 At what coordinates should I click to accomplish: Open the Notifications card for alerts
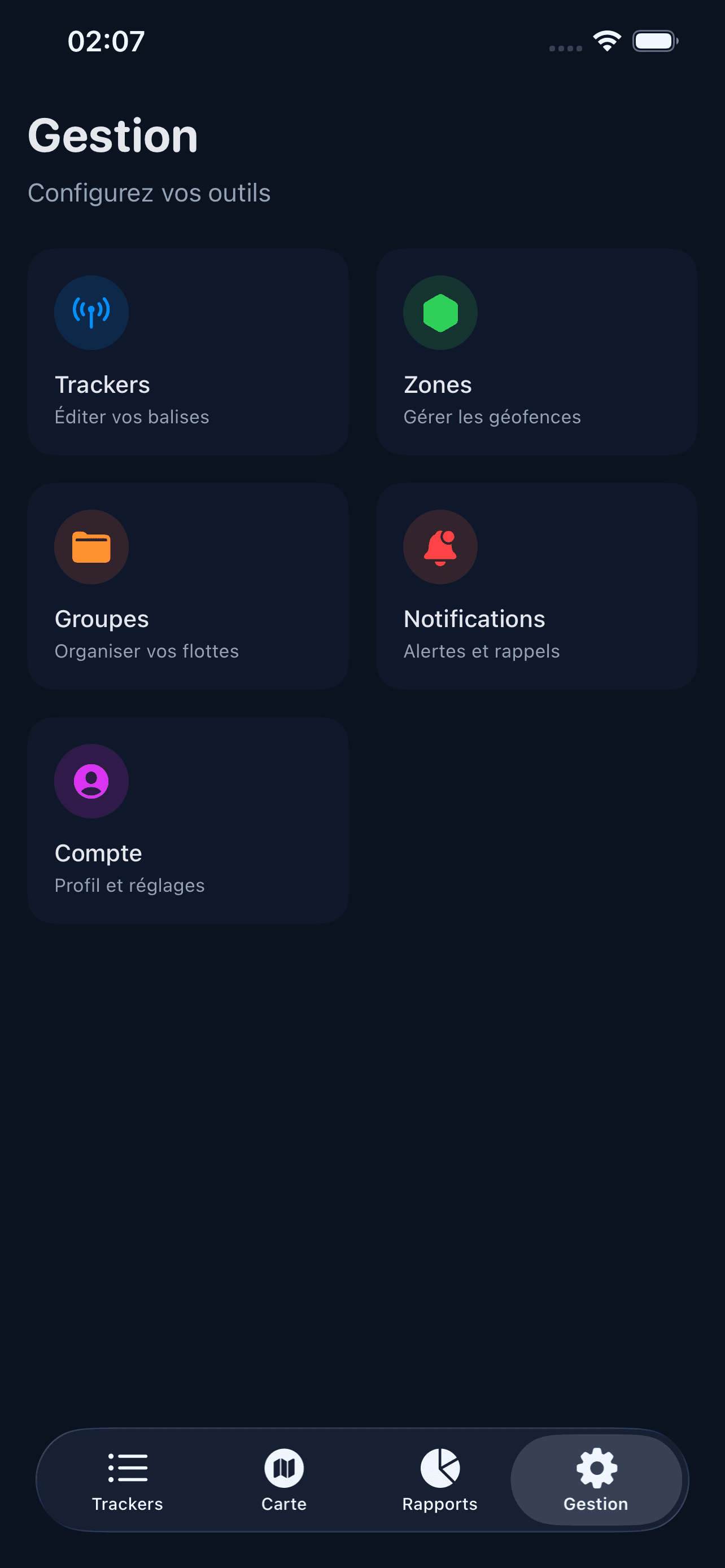[x=536, y=585]
